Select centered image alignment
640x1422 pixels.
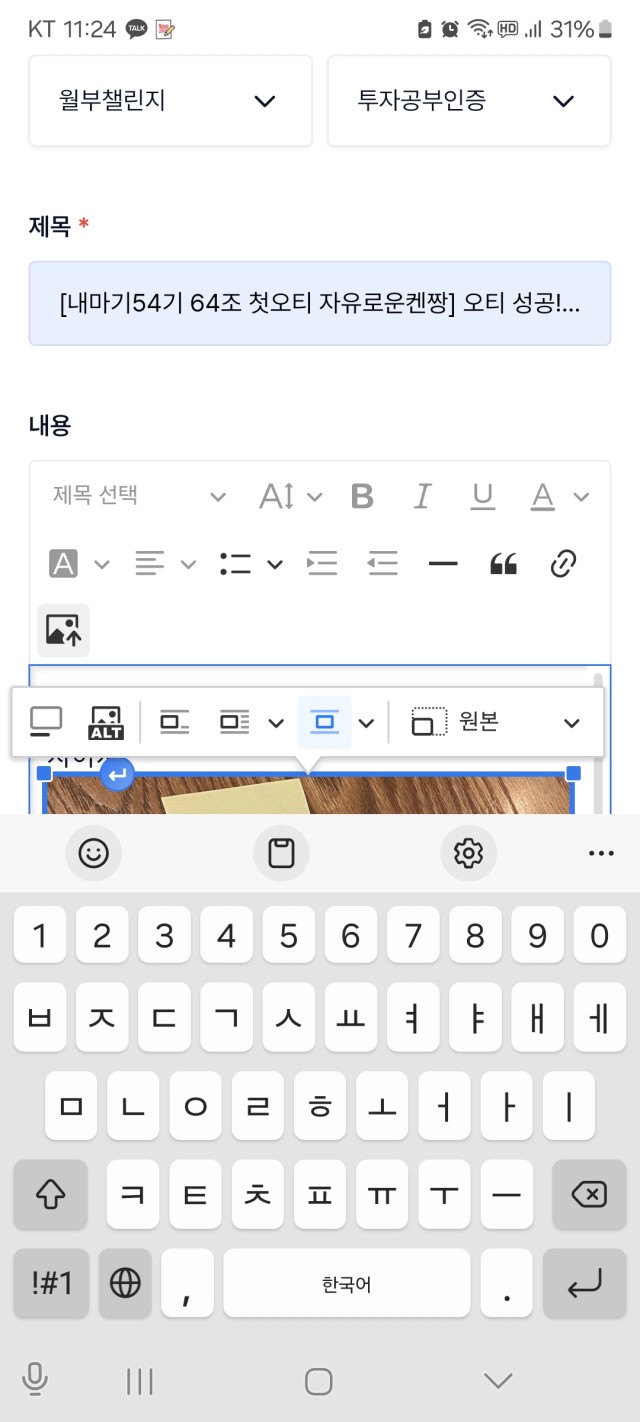tap(325, 722)
